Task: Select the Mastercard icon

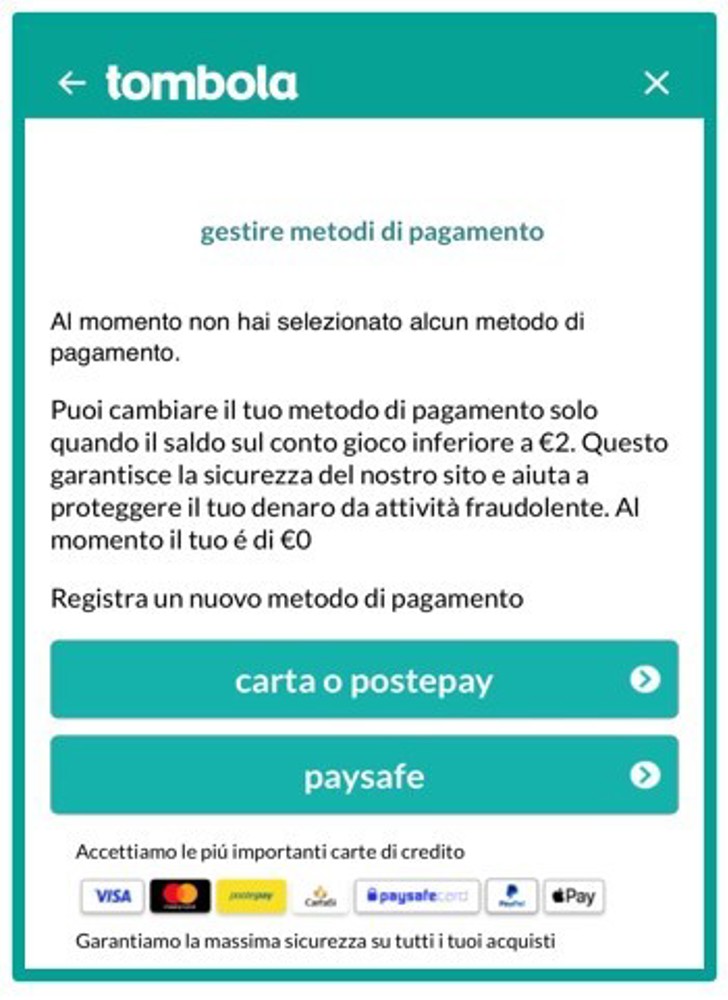Action: click(179, 896)
